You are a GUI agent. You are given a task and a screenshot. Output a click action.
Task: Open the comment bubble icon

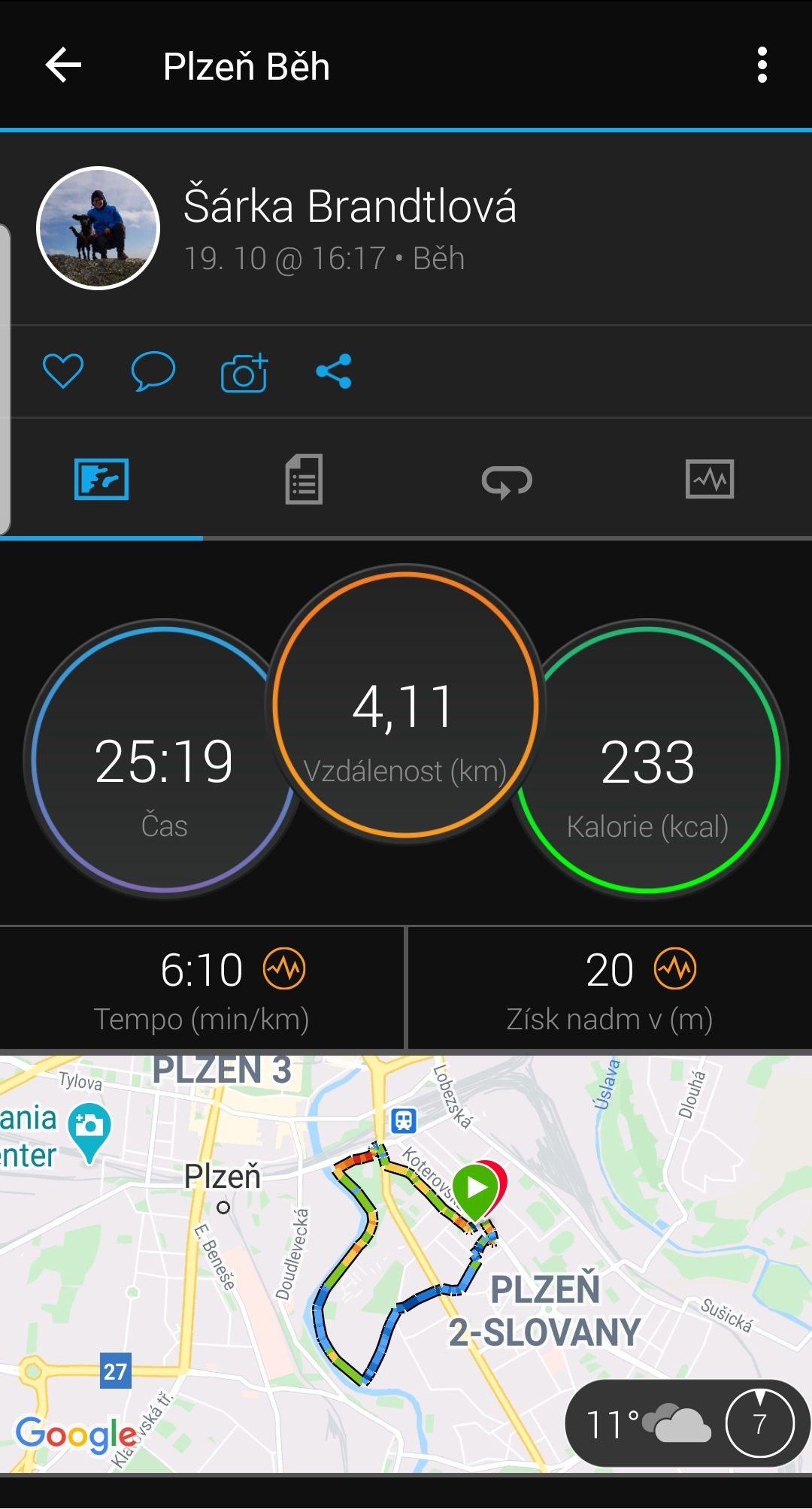153,371
